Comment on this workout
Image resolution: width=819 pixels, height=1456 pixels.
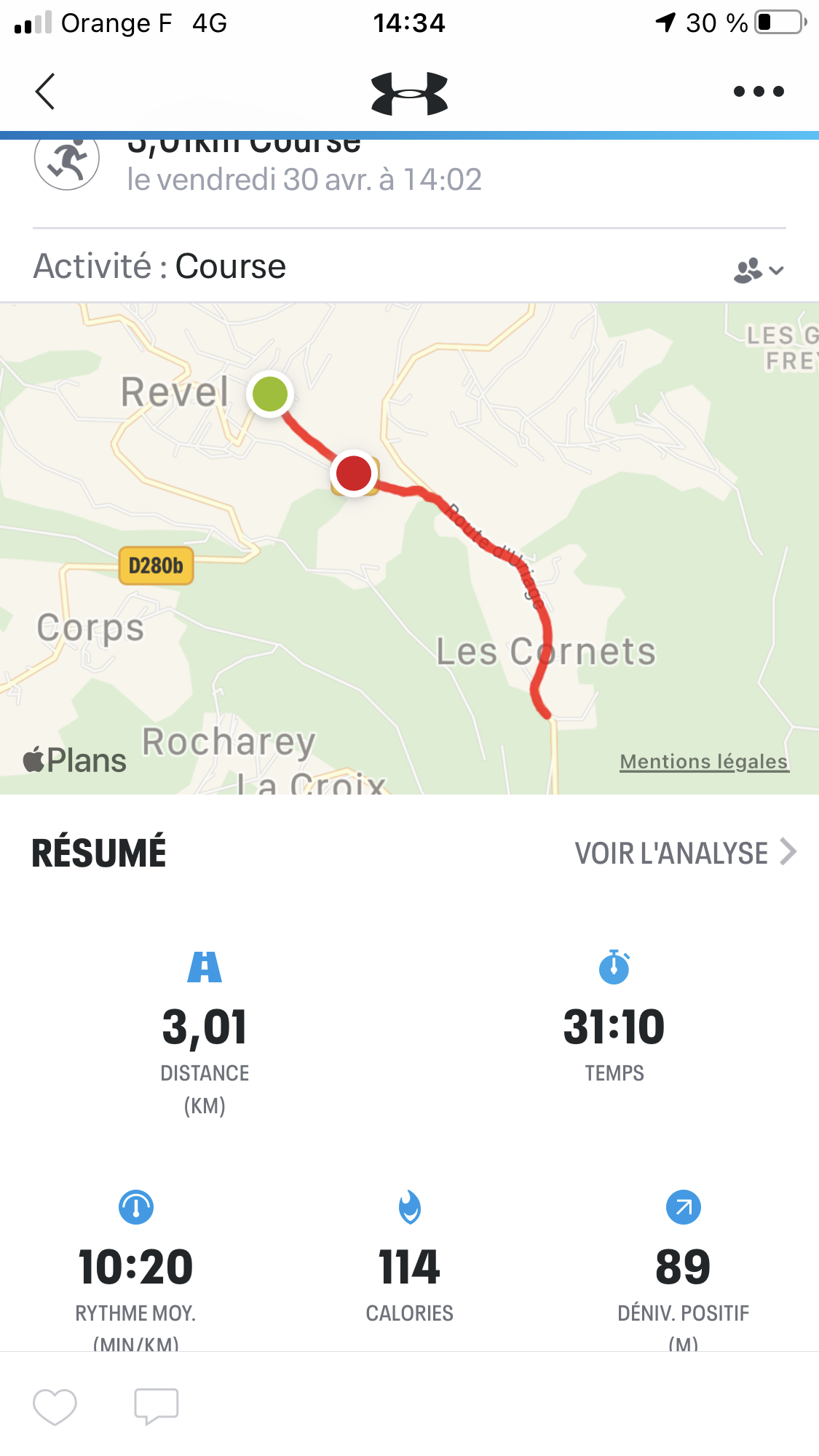[x=157, y=1407]
